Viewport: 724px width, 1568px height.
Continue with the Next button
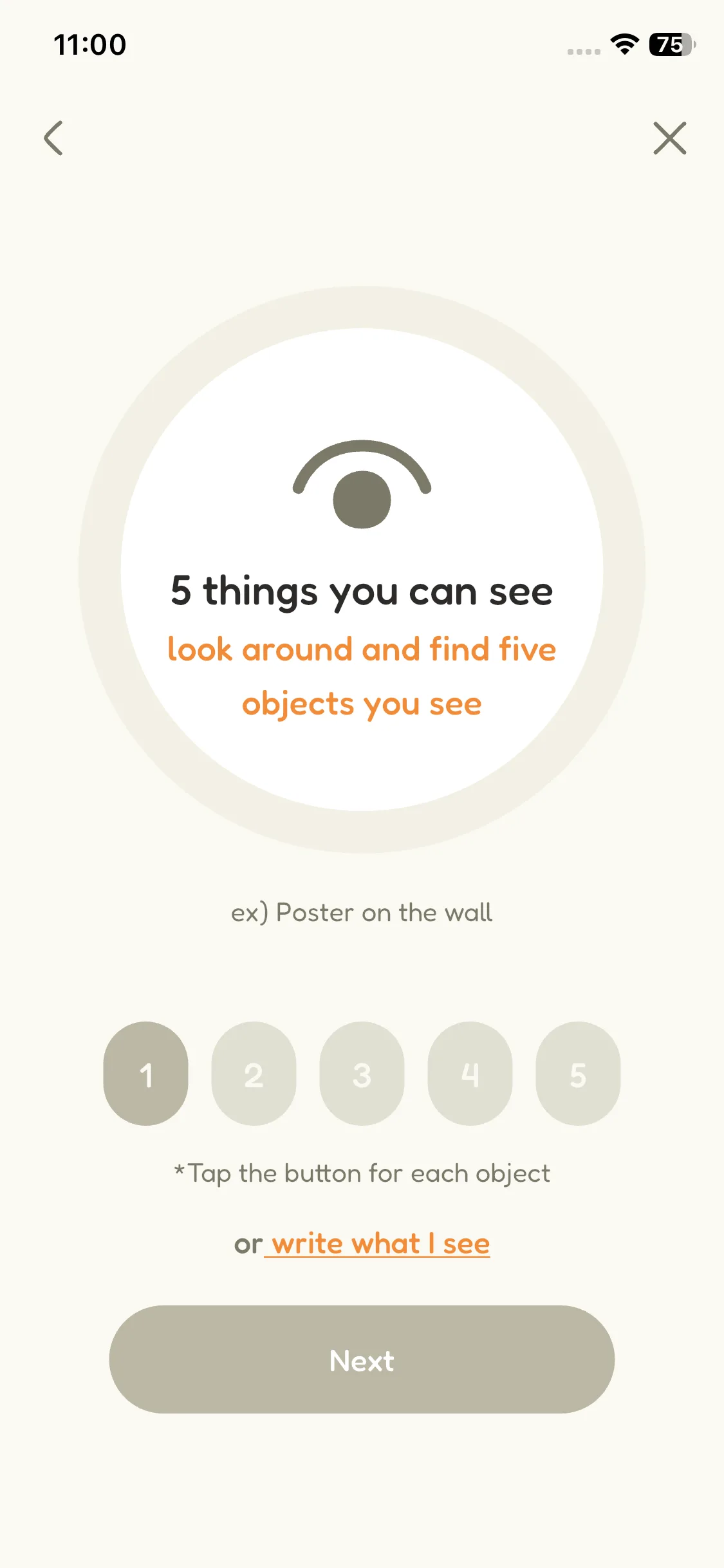[362, 1359]
